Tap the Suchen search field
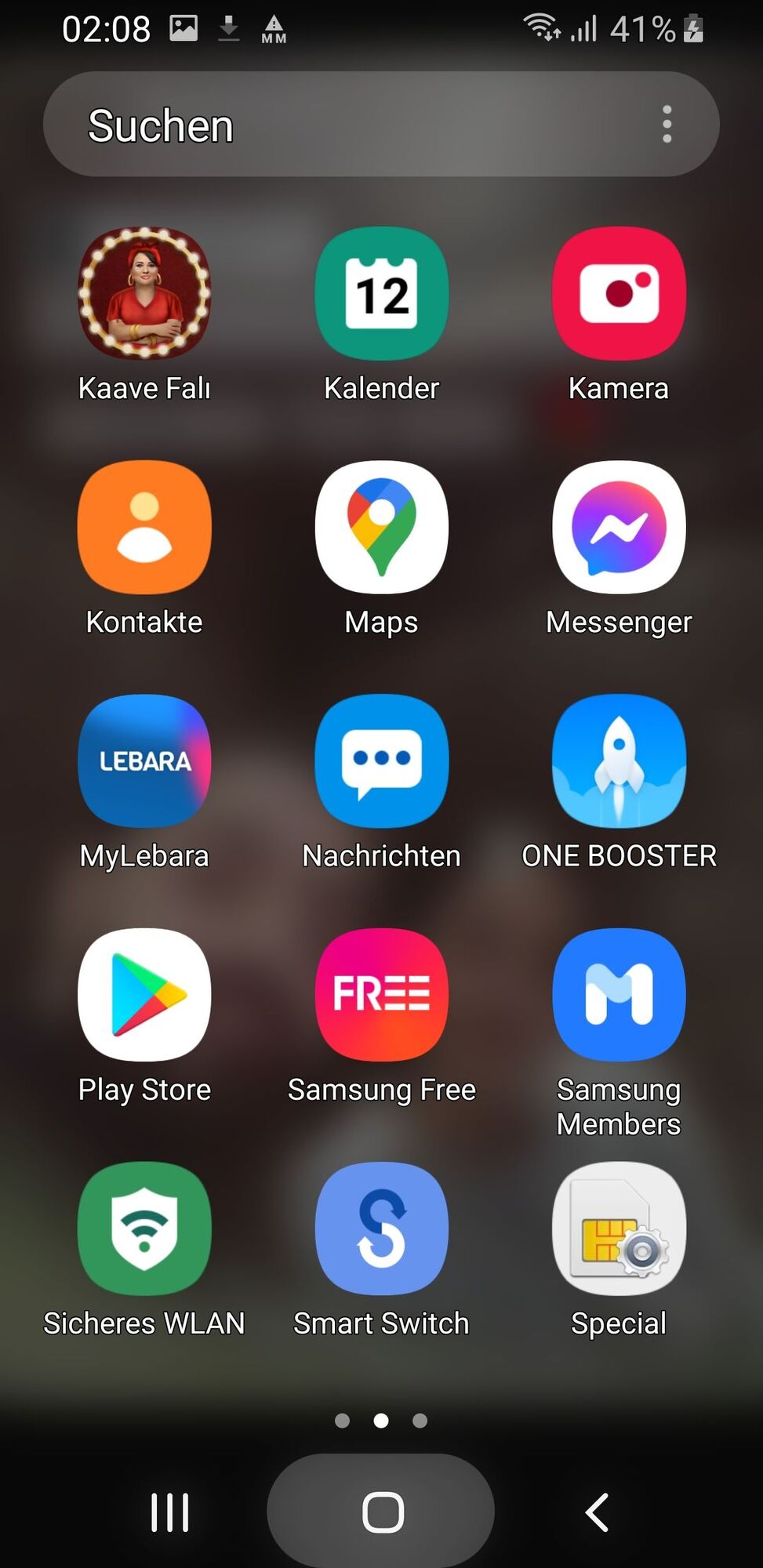The image size is (763, 1568). (329, 125)
